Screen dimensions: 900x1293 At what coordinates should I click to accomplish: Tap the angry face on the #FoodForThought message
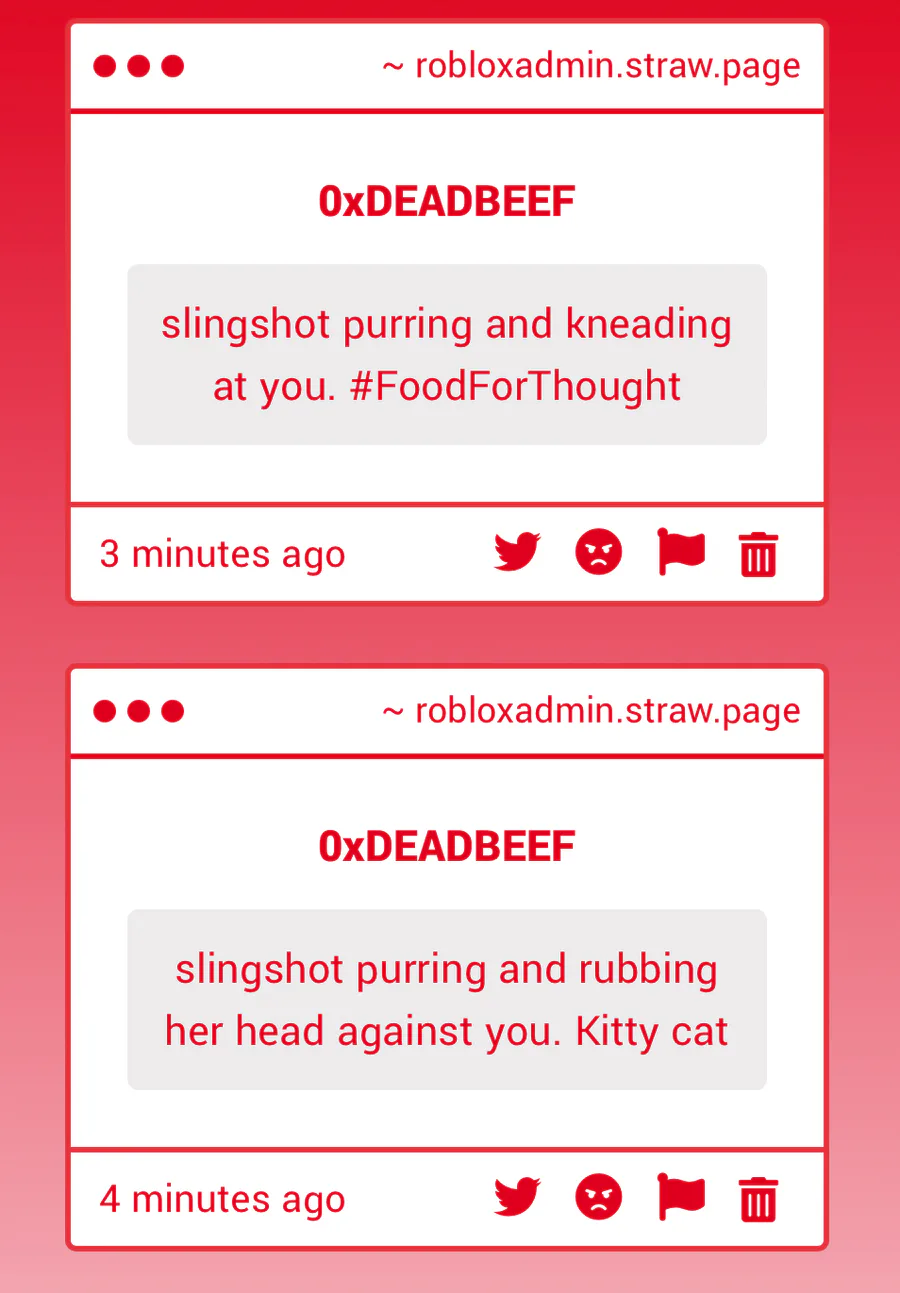[x=598, y=553]
